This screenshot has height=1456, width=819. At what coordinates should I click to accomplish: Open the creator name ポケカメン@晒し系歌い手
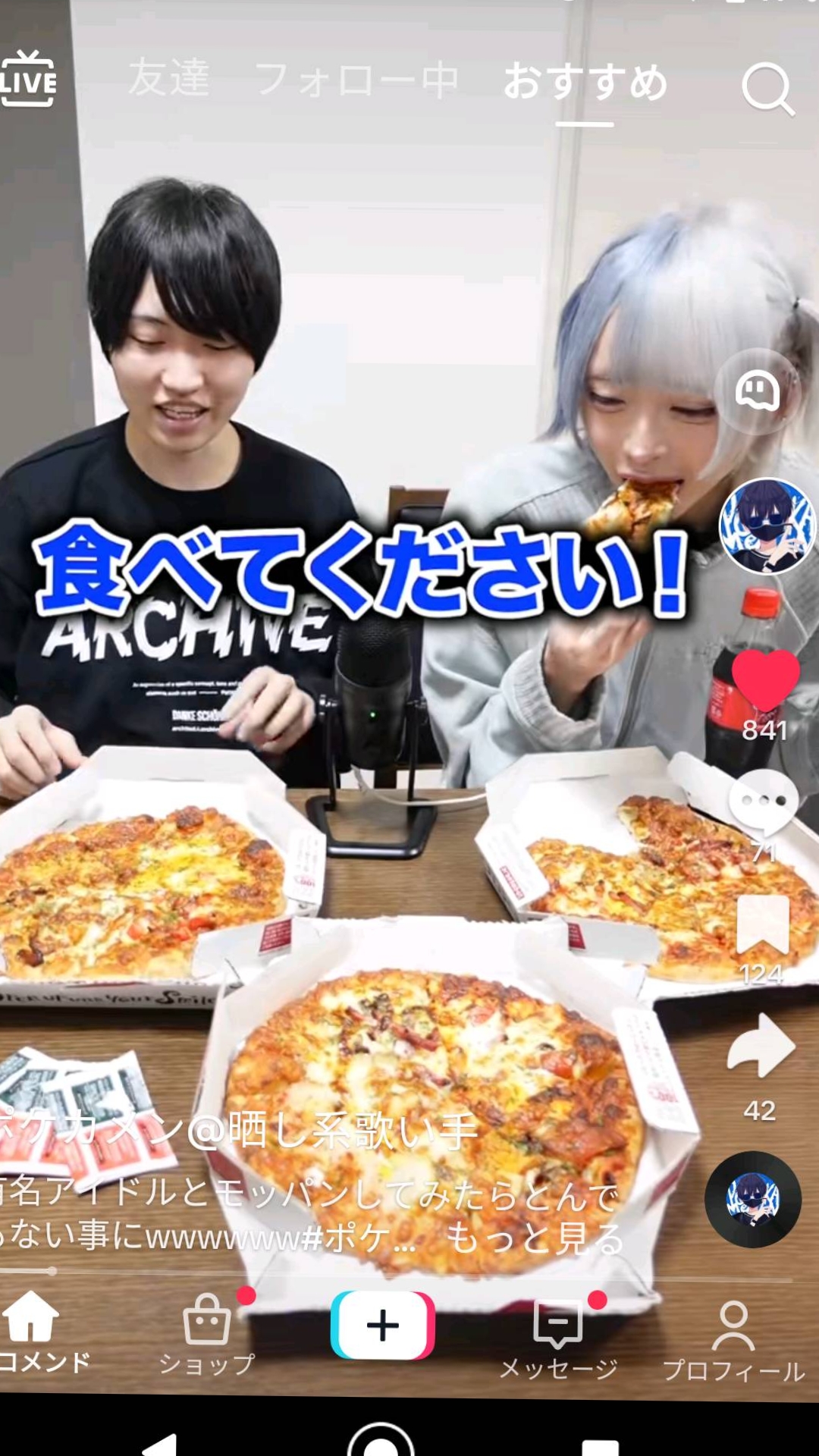tap(235, 1131)
